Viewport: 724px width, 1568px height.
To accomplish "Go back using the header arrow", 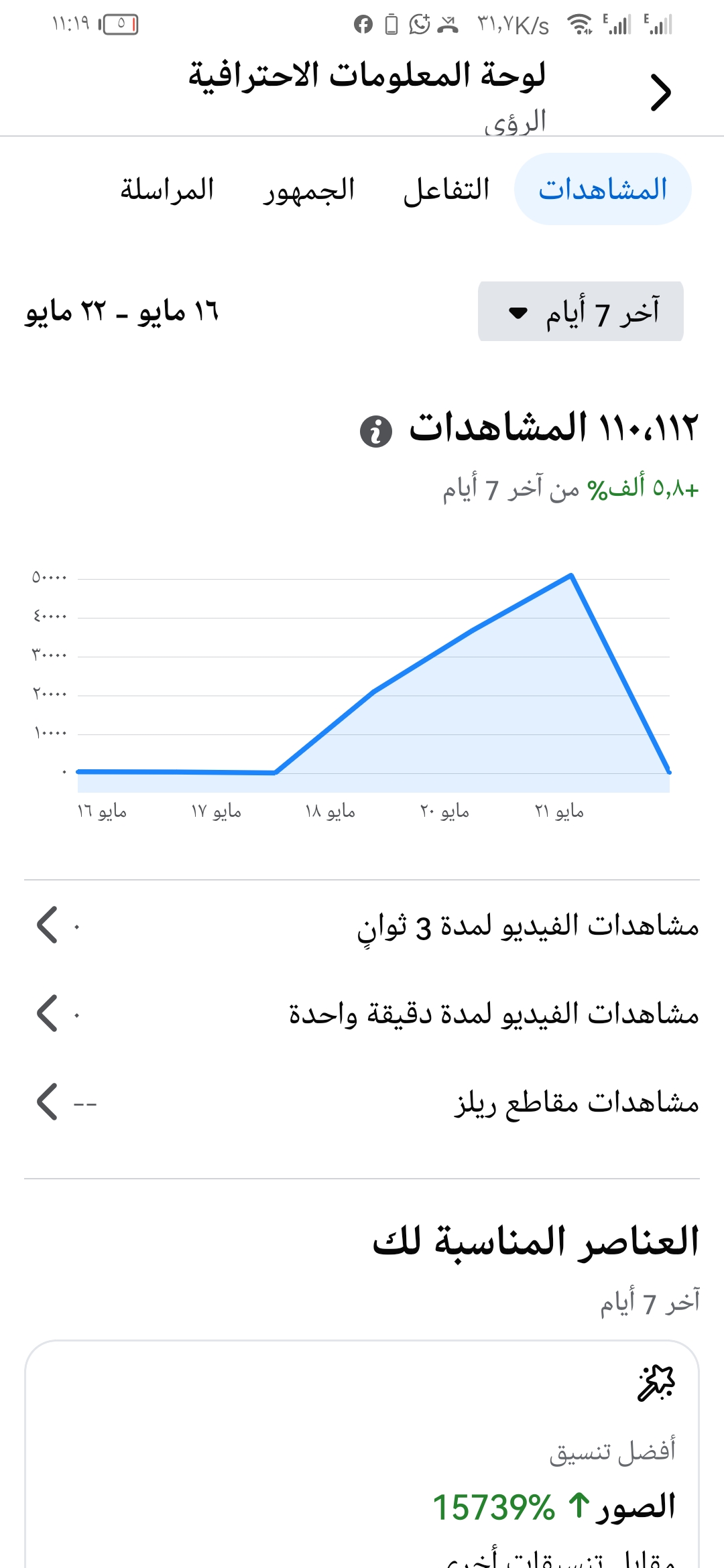I will pos(660,92).
